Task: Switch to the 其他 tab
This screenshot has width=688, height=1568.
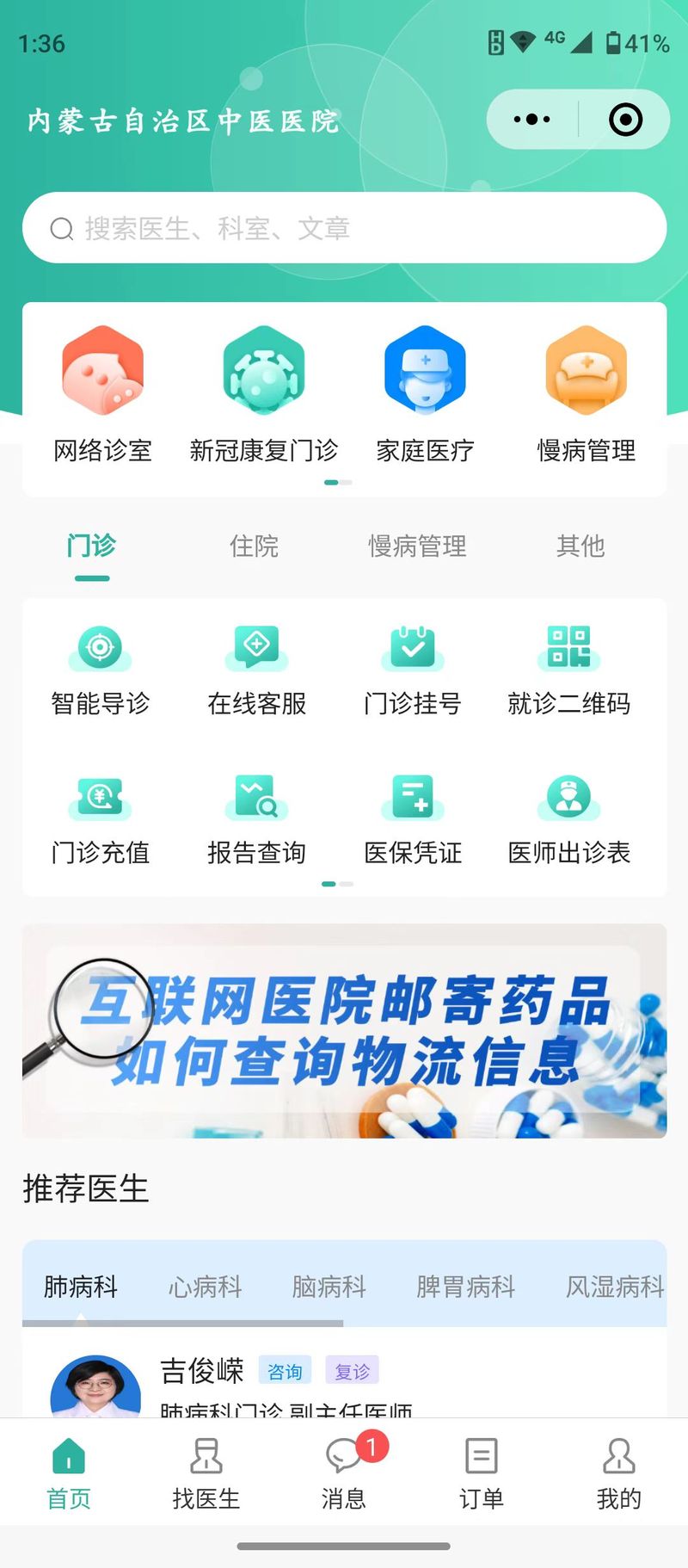Action: click(580, 546)
